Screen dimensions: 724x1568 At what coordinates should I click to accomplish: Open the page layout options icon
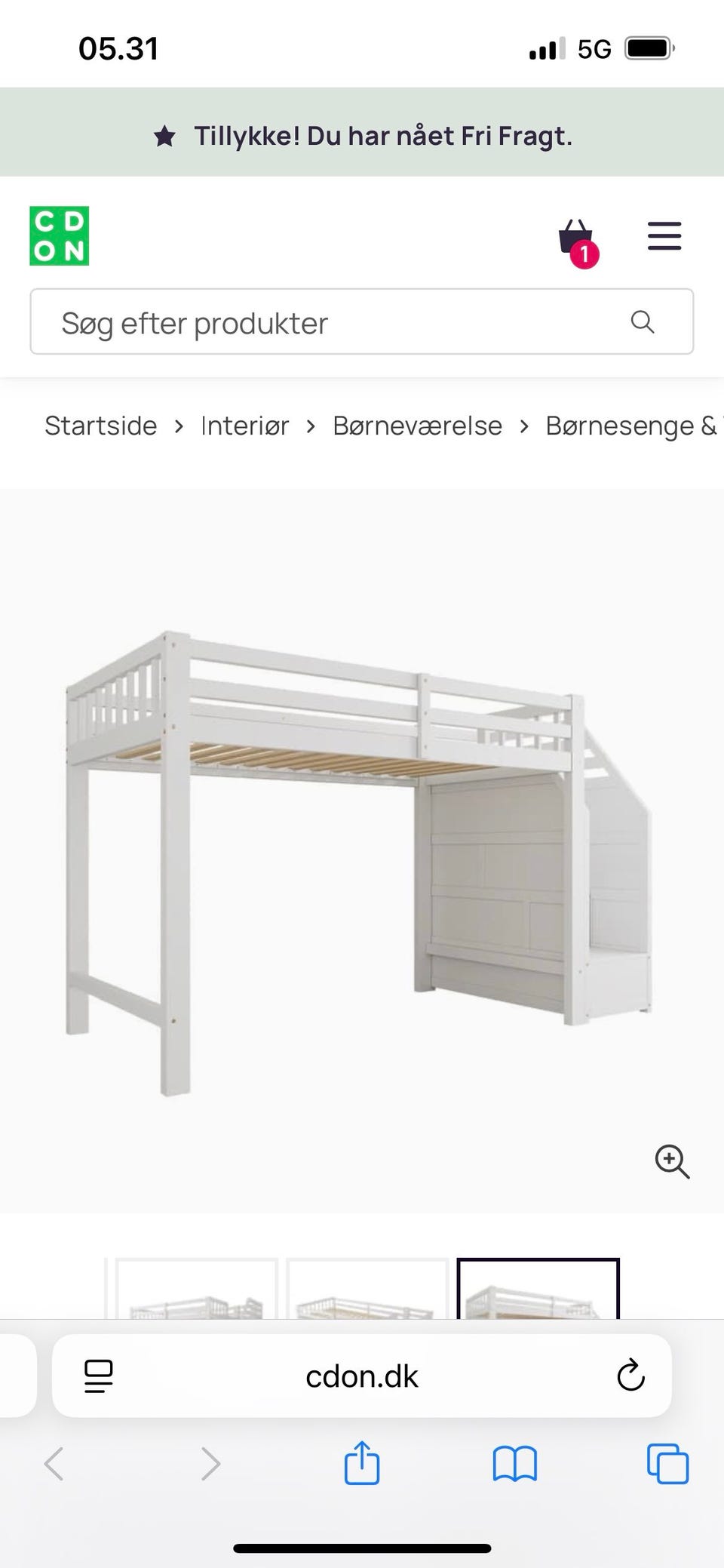pos(98,1375)
